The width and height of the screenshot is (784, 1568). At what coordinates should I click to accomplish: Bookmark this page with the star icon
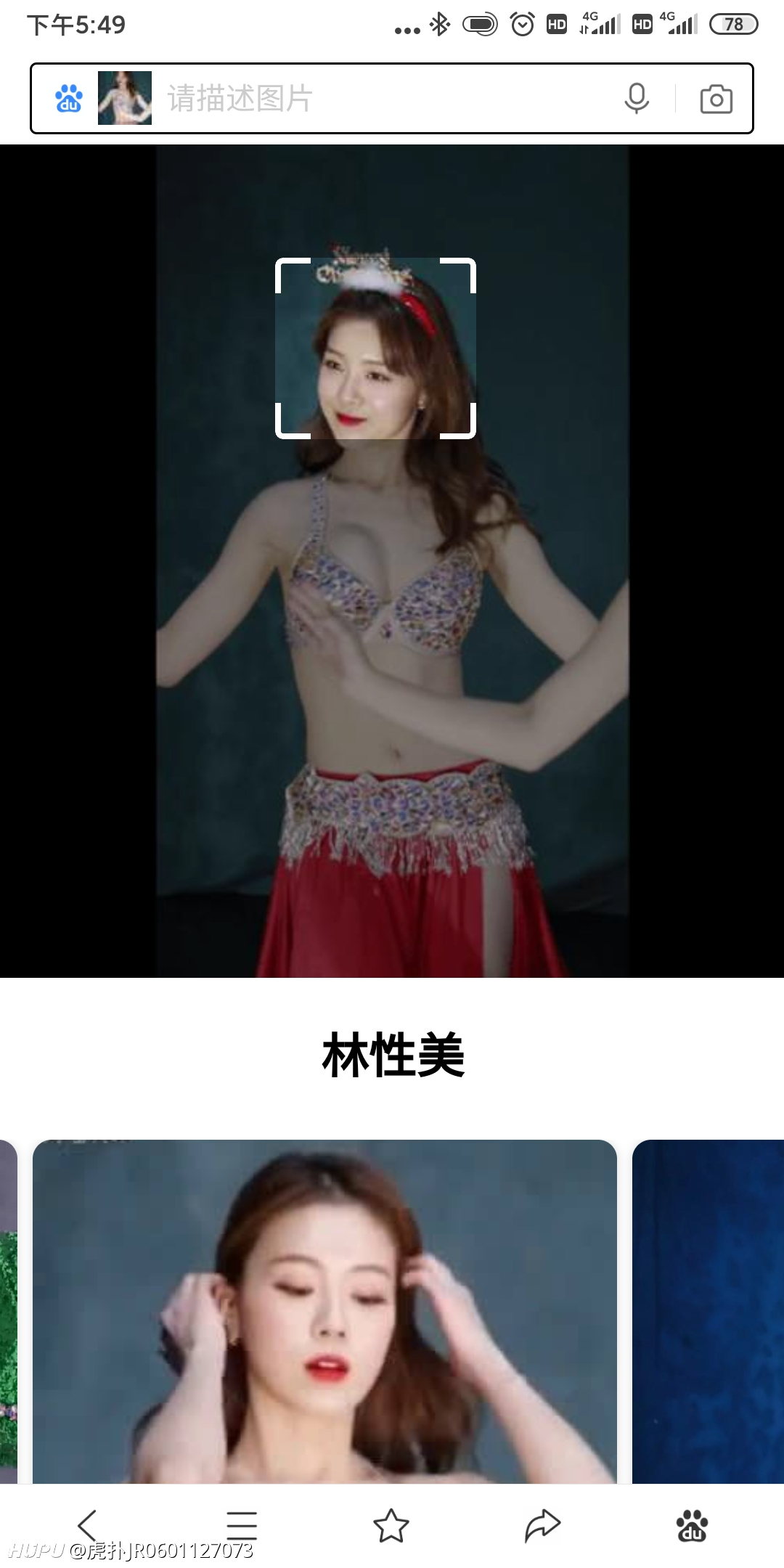click(391, 1525)
